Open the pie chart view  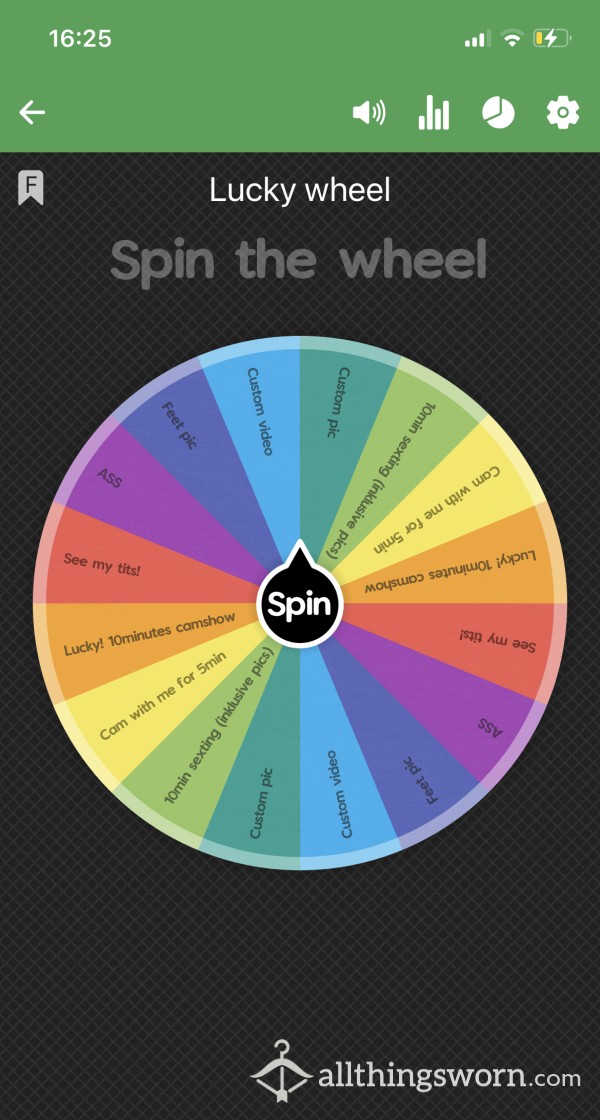click(498, 112)
